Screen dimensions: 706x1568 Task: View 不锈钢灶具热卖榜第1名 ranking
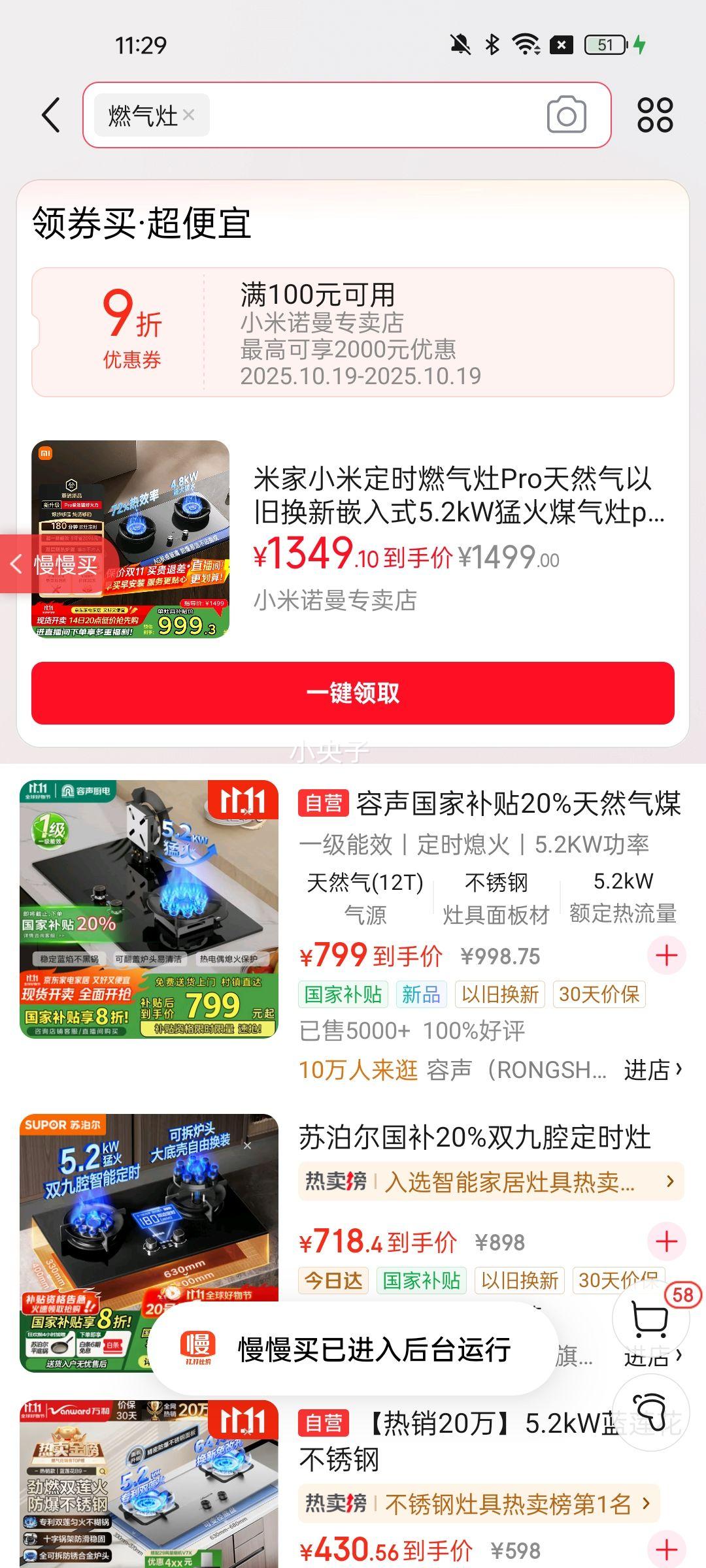point(479,1504)
